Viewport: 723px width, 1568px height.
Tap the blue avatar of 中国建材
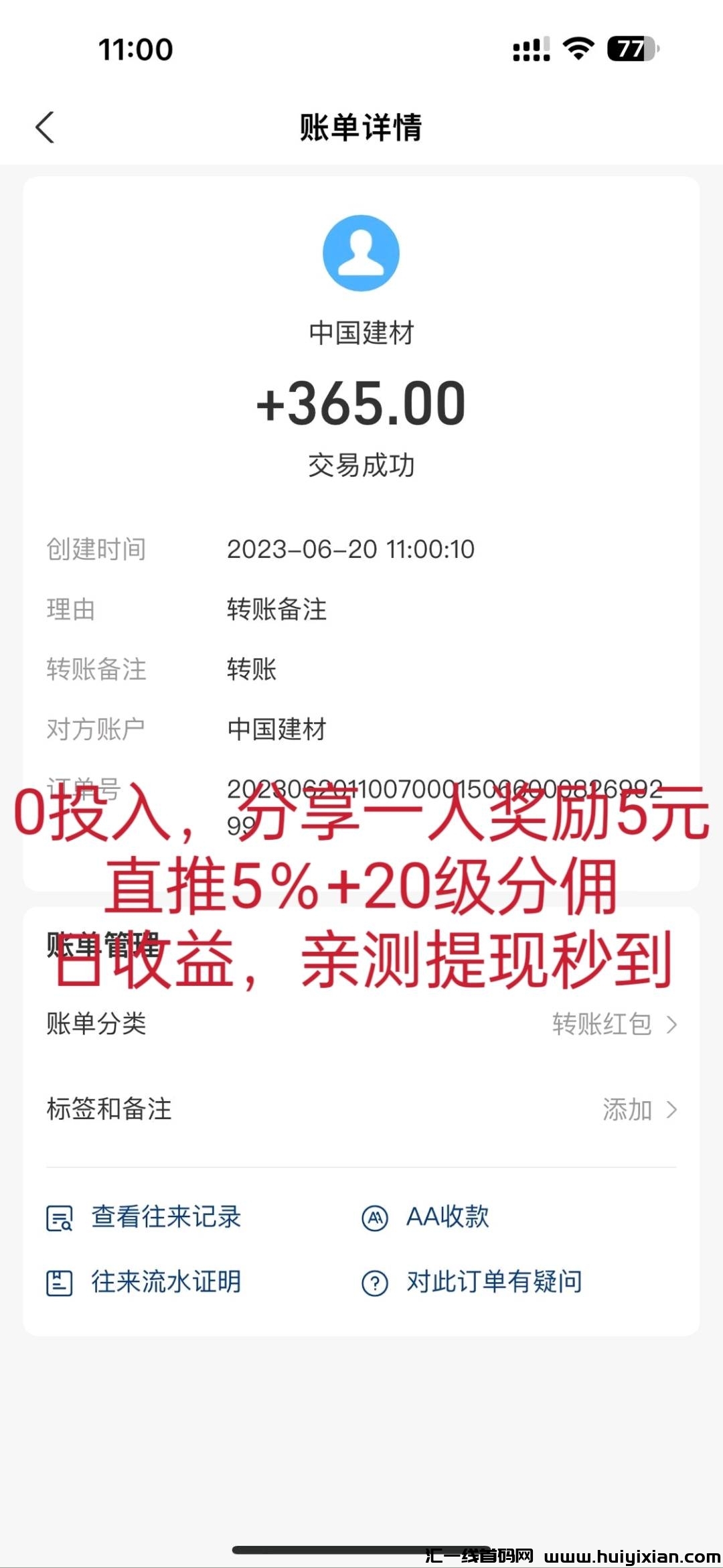tap(360, 253)
